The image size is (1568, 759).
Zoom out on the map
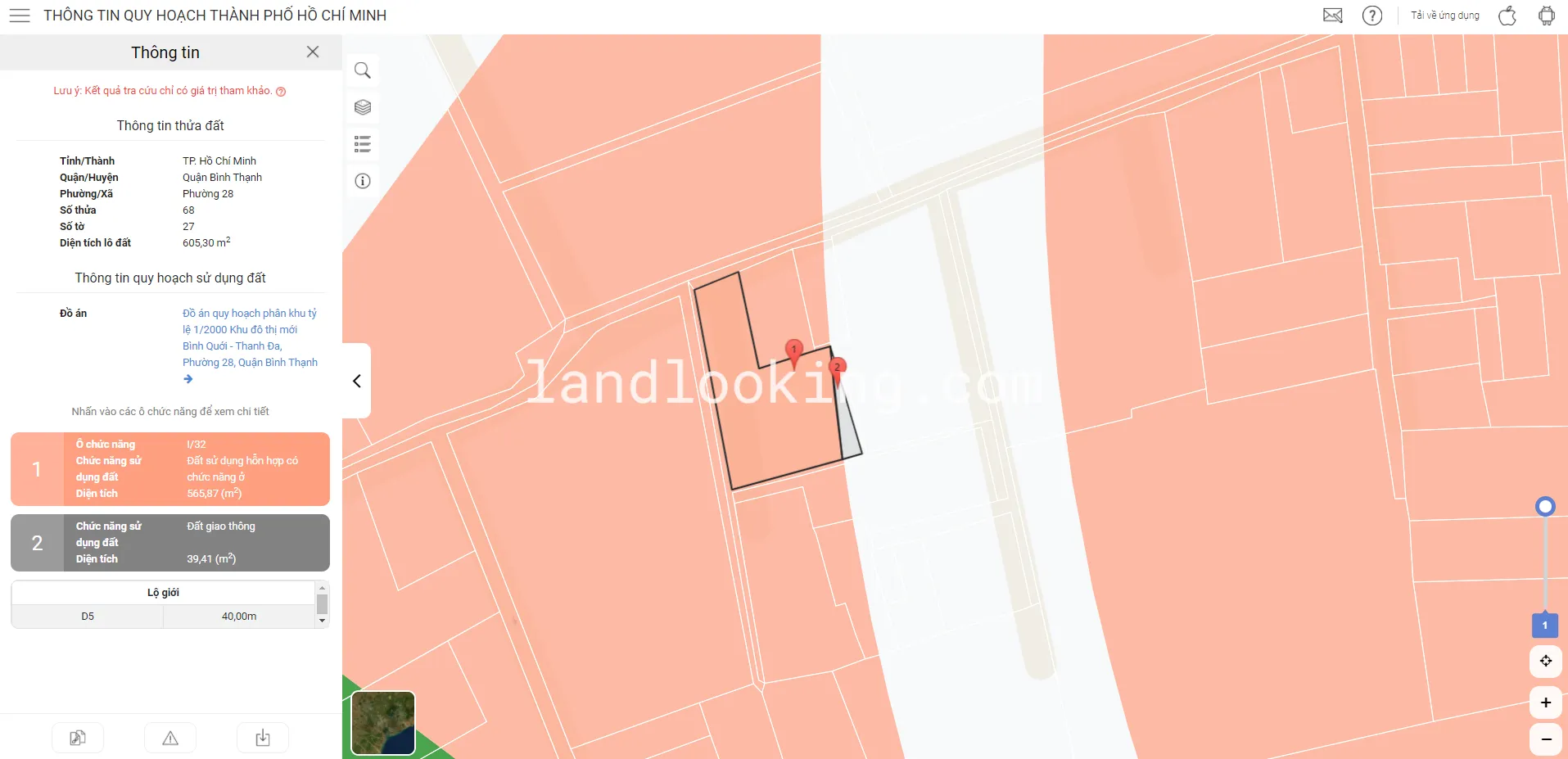coord(1545,739)
